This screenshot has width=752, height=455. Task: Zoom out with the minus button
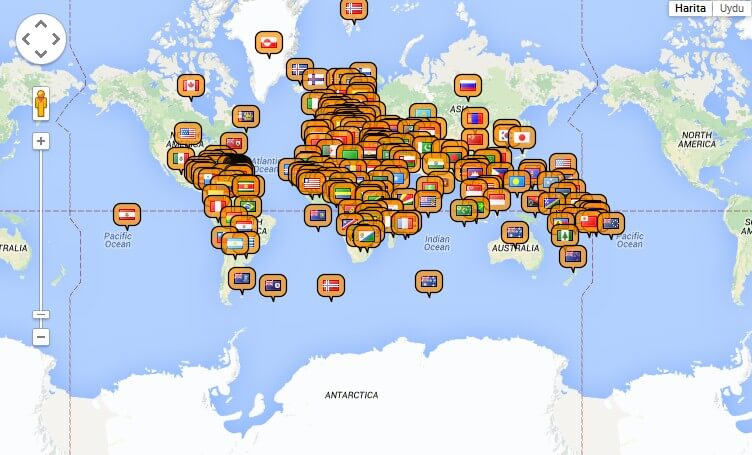click(41, 337)
